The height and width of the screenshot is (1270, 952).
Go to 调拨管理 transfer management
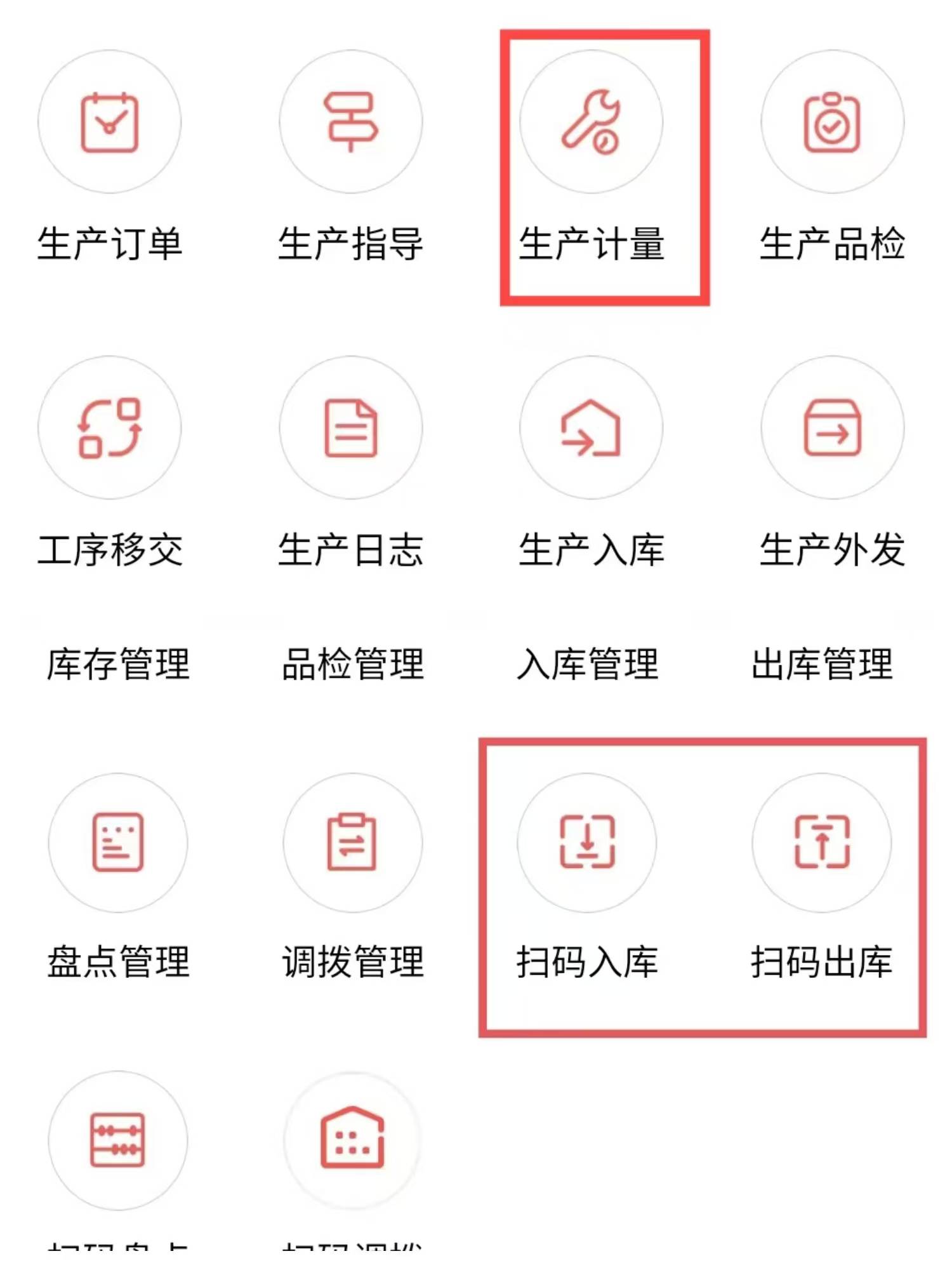352,842
